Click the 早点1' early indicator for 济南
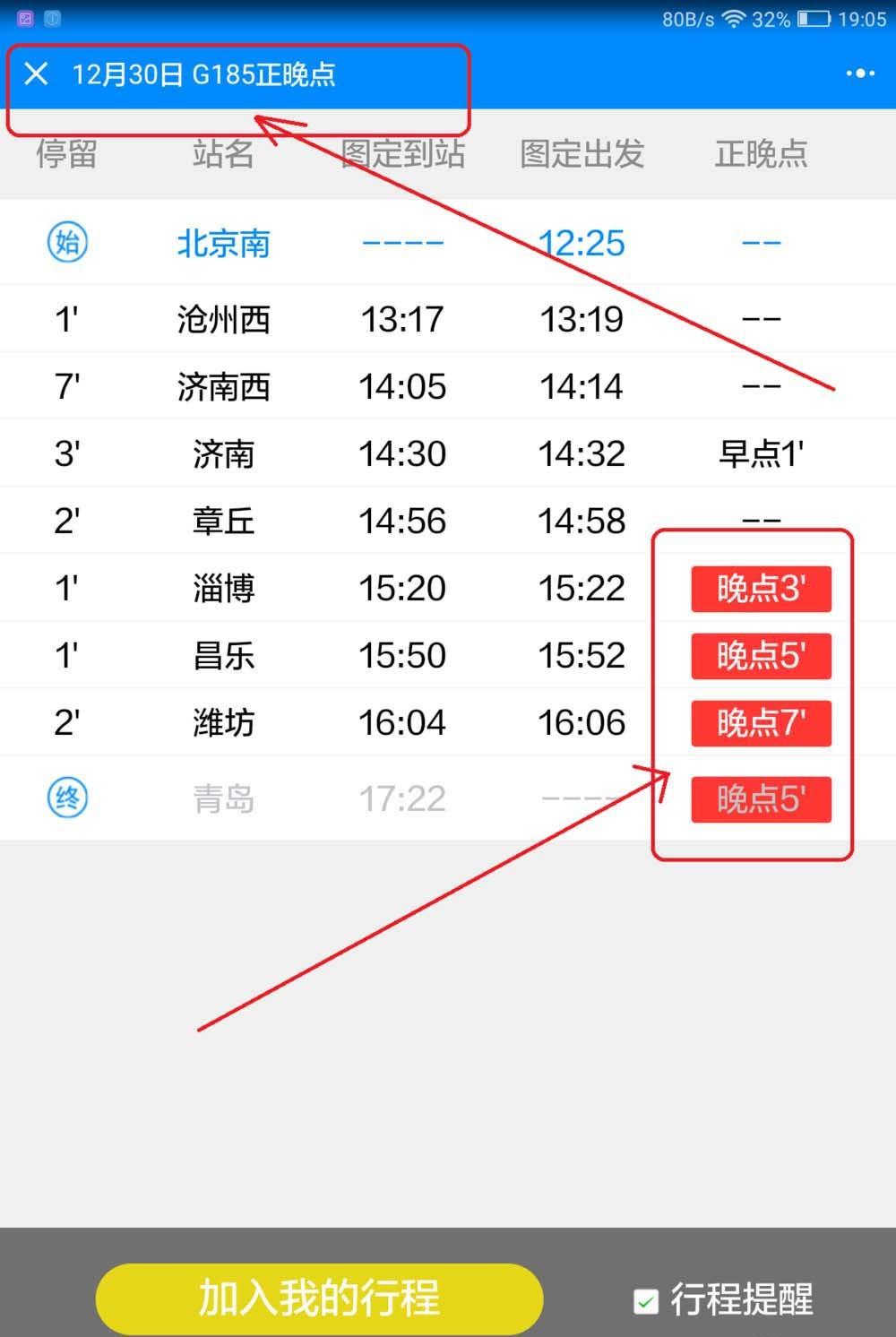896x1337 pixels. tap(761, 453)
